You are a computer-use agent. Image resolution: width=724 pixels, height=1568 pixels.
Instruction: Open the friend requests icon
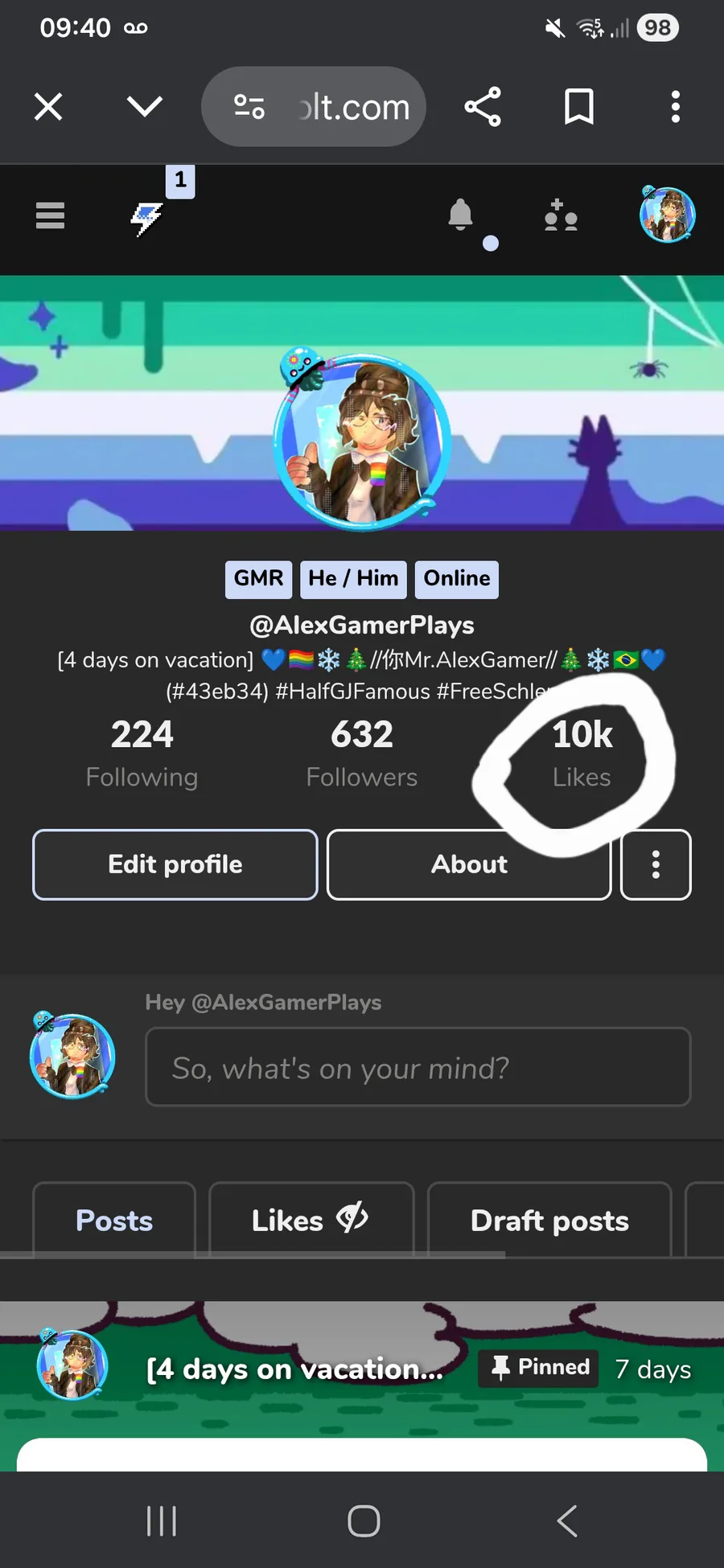561,215
